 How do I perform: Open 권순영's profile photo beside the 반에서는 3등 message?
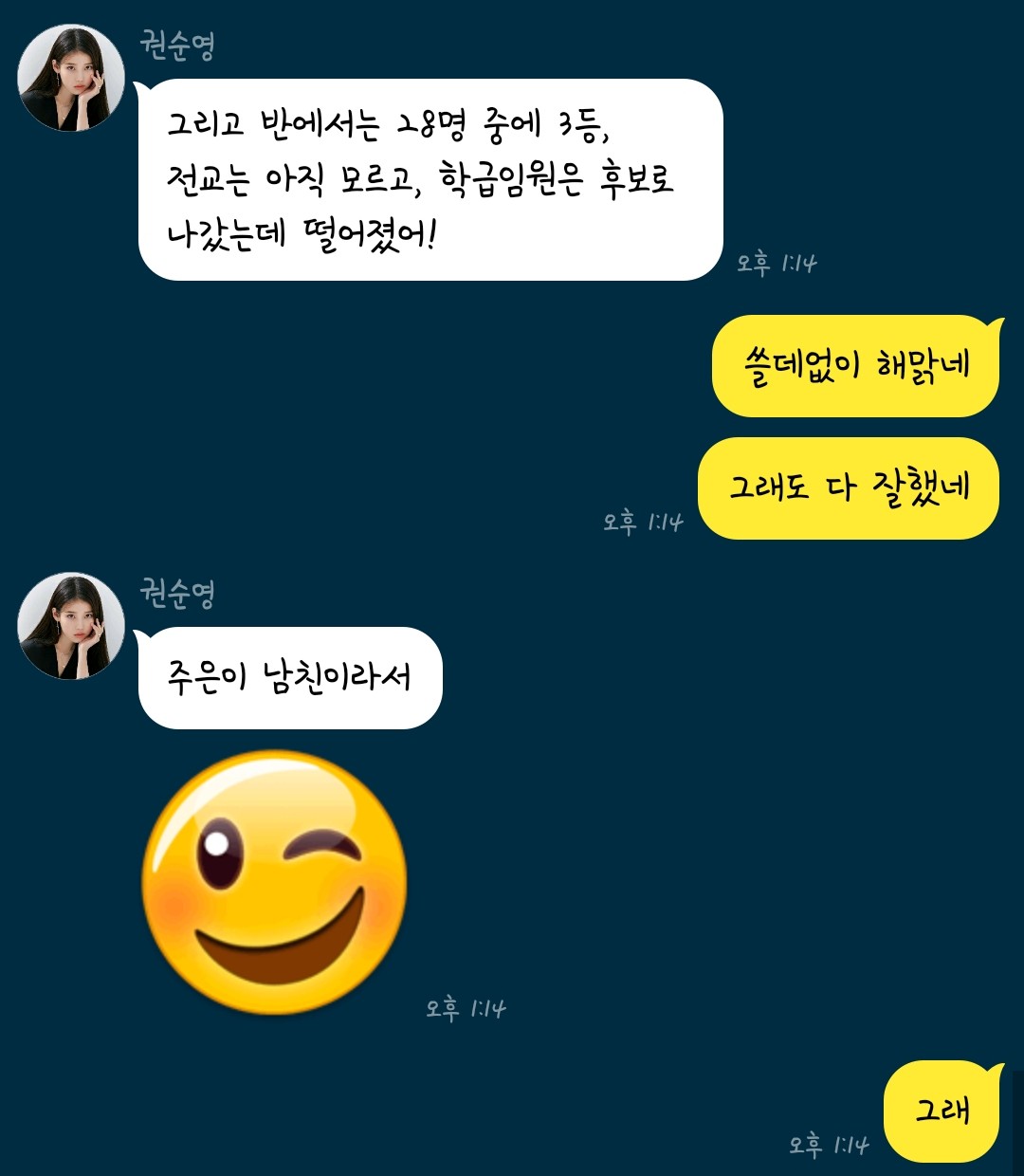[x=71, y=78]
